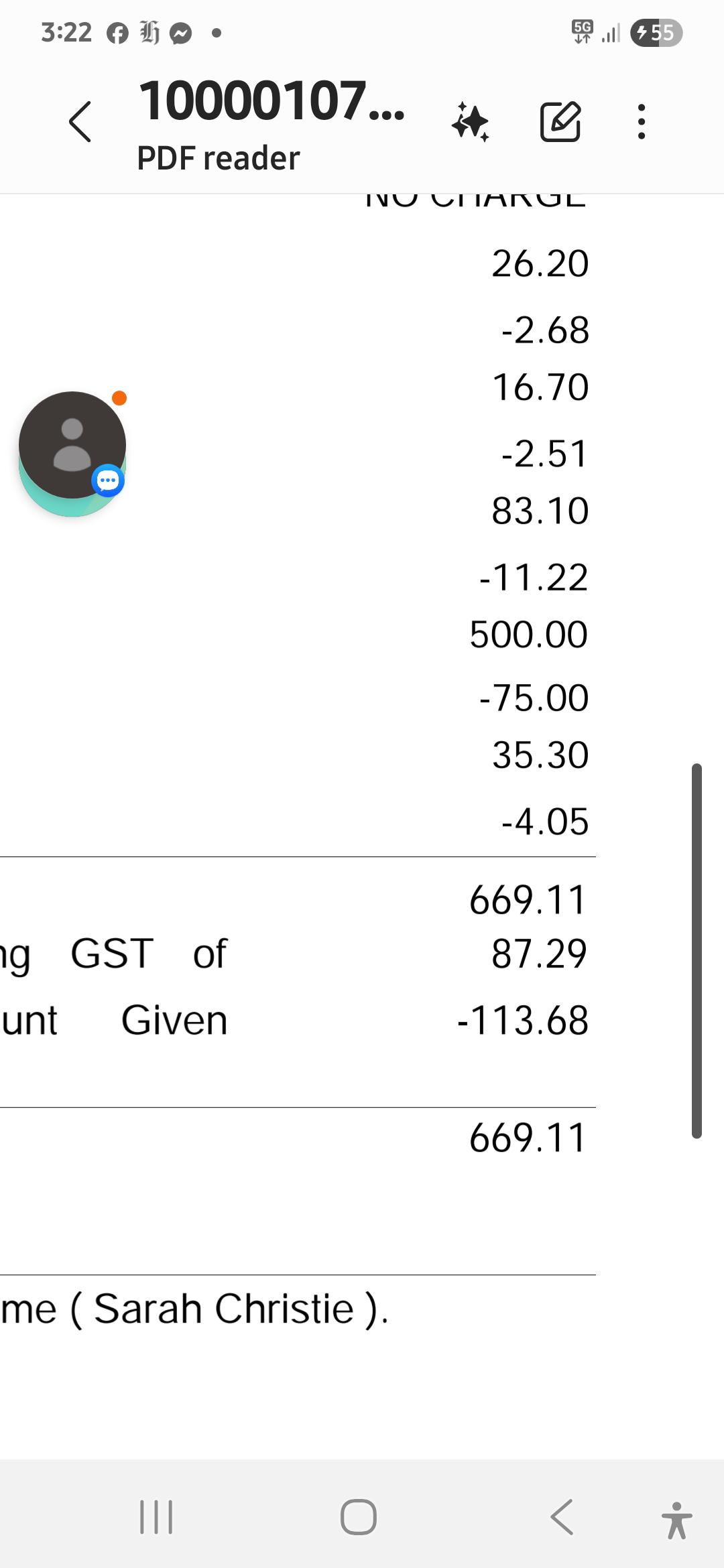
Task: Open the three-dot overflow menu
Action: tap(642, 122)
